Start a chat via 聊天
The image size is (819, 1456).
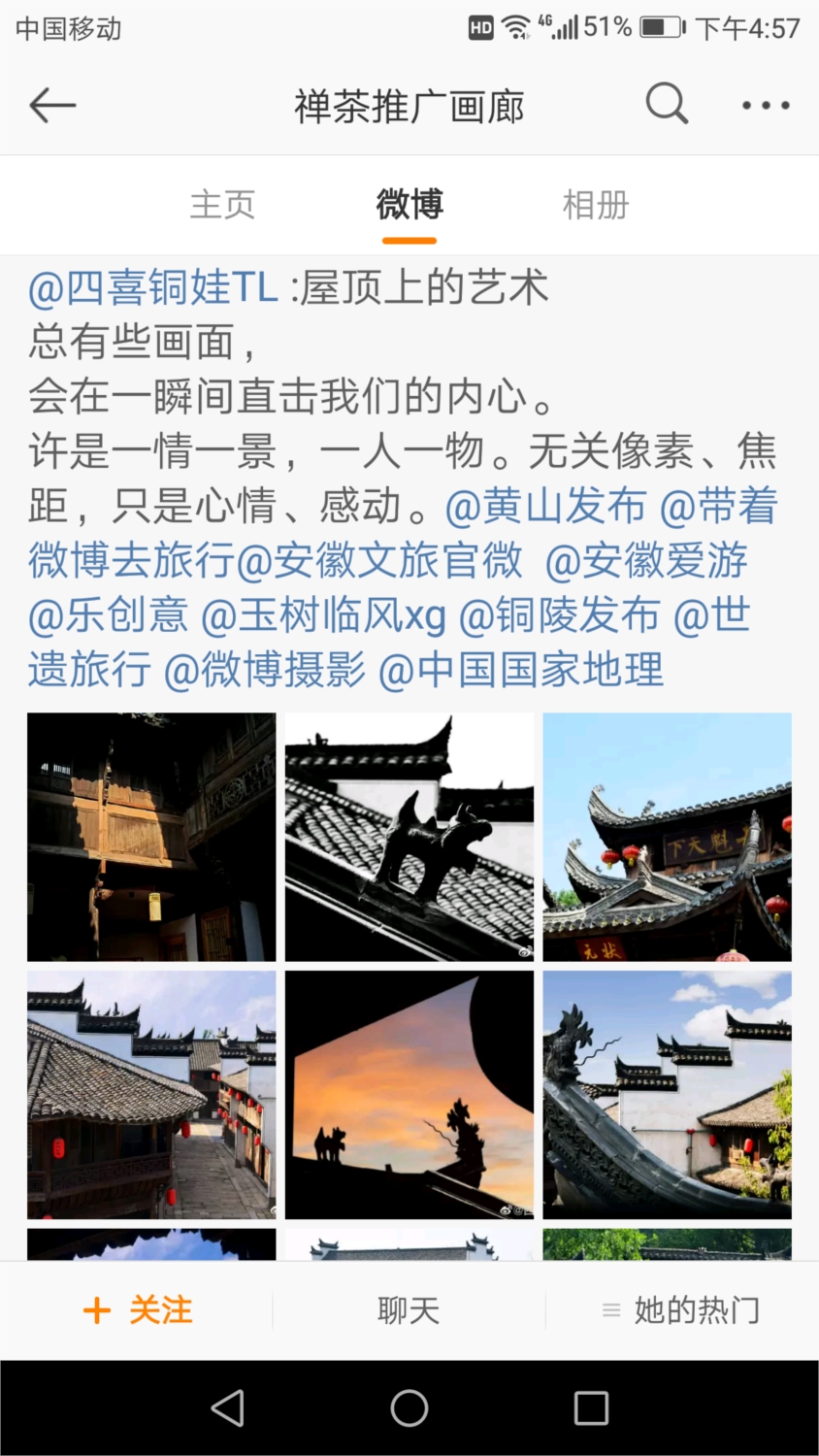(x=409, y=1310)
